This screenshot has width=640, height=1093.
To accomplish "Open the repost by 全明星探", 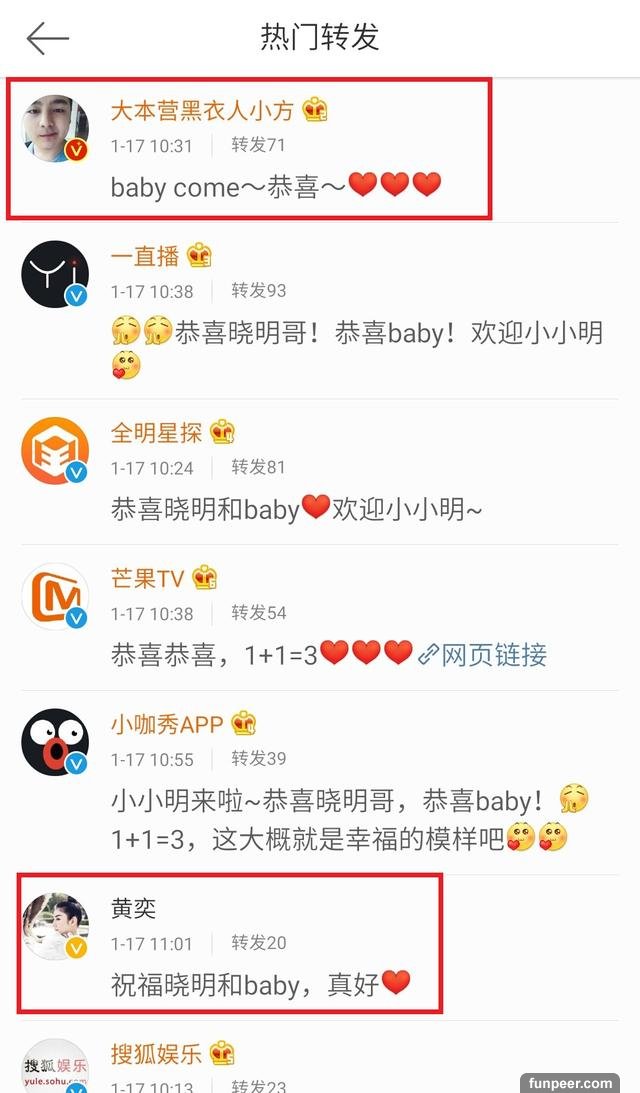I will [x=296, y=509].
